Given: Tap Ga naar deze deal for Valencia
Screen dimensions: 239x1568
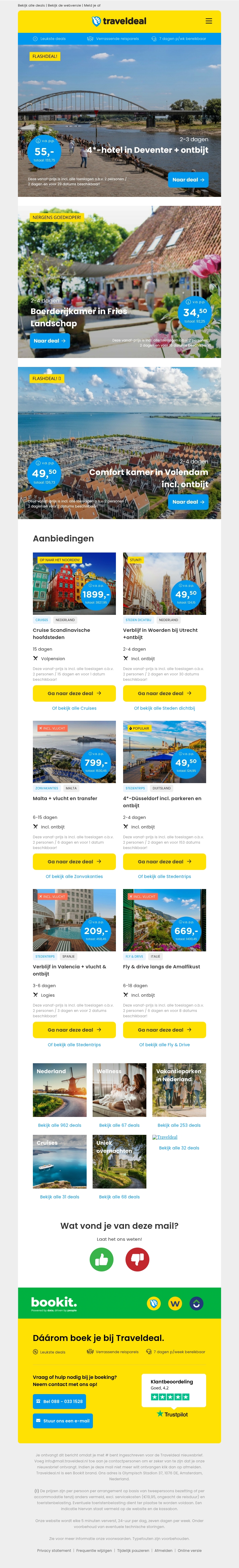Looking at the screenshot, I should point(74,1030).
